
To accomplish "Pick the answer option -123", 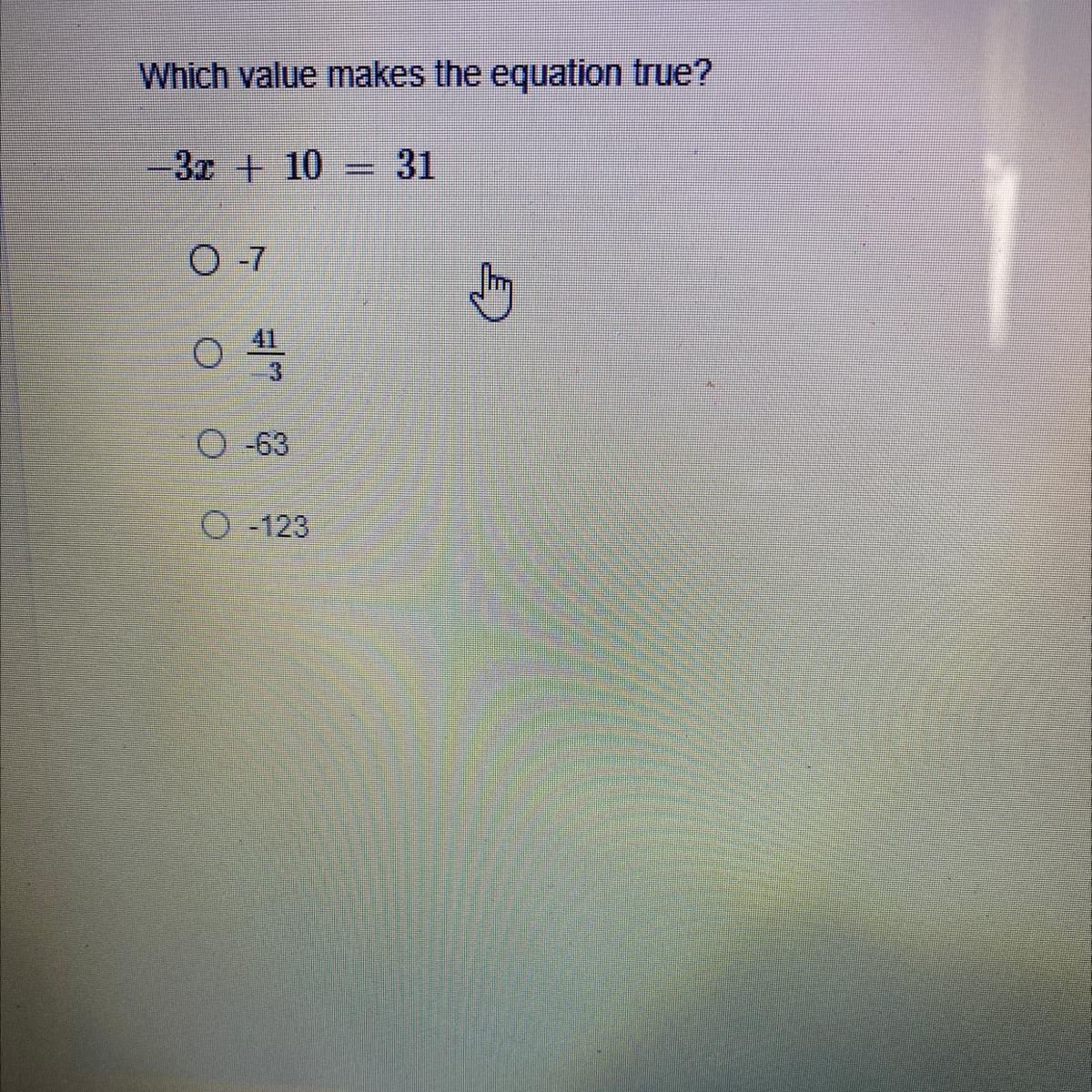I will tap(216, 525).
